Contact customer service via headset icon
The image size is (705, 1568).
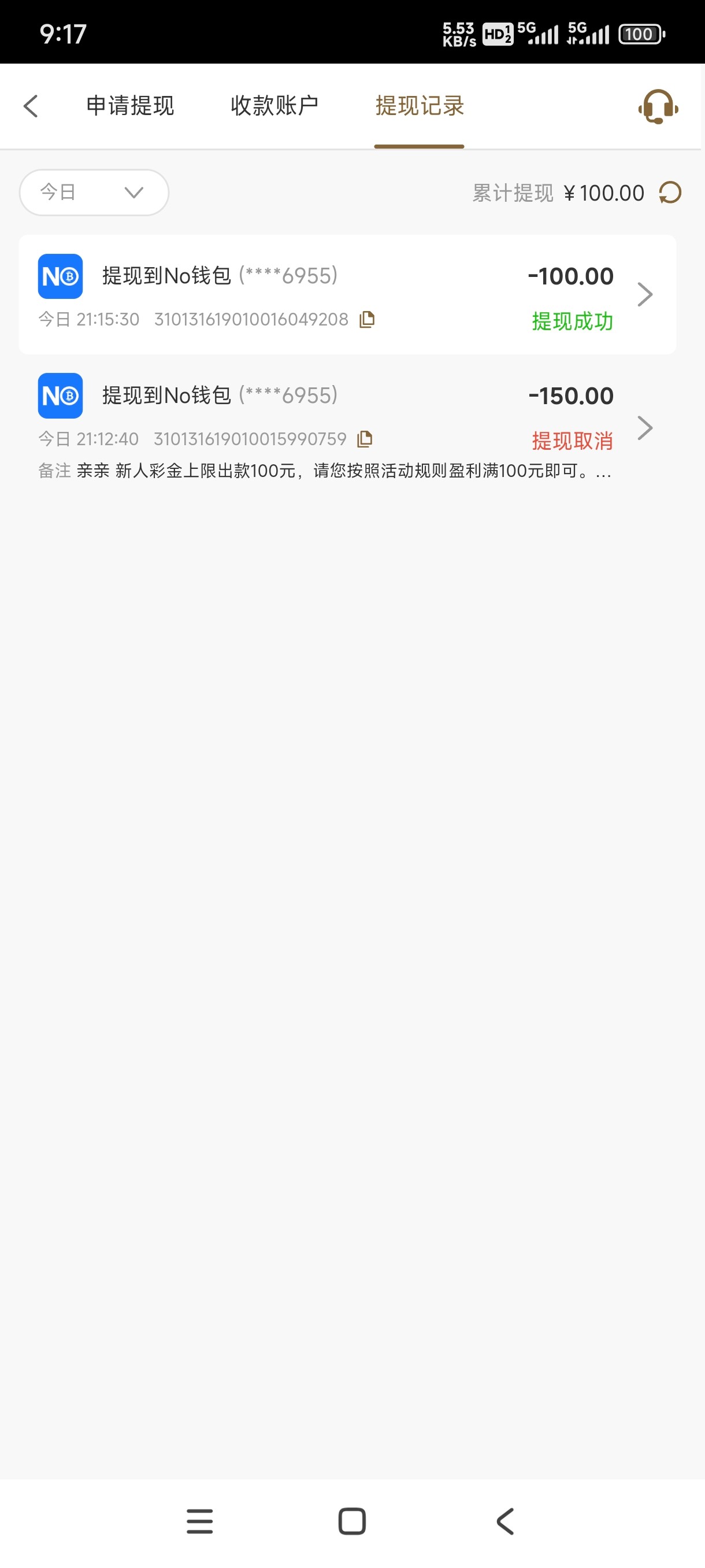658,107
